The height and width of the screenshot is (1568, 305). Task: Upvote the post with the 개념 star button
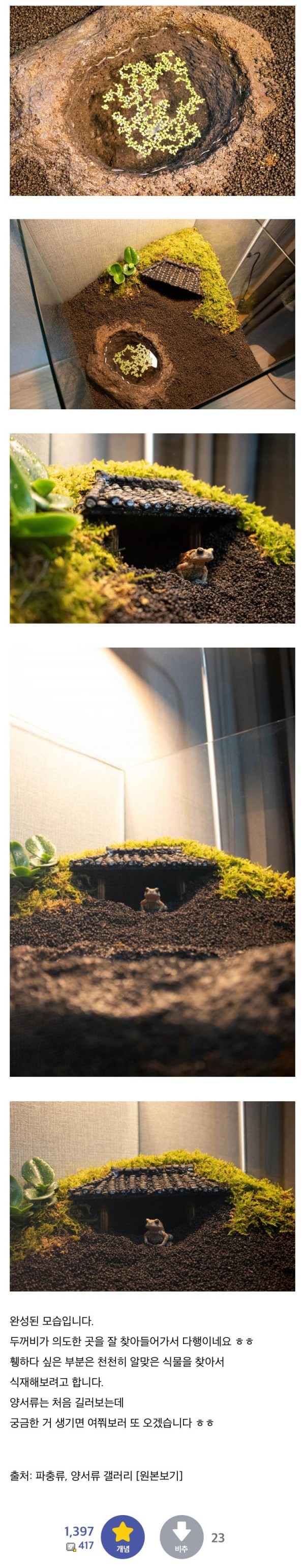[x=123, y=1536]
